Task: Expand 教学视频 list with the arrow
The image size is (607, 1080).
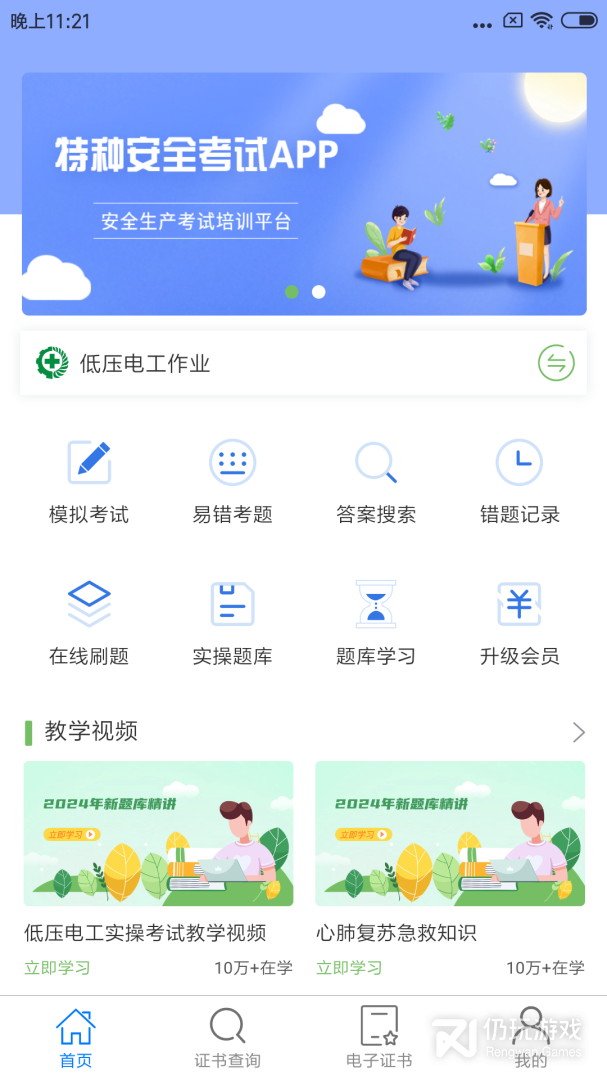Action: coord(578,732)
